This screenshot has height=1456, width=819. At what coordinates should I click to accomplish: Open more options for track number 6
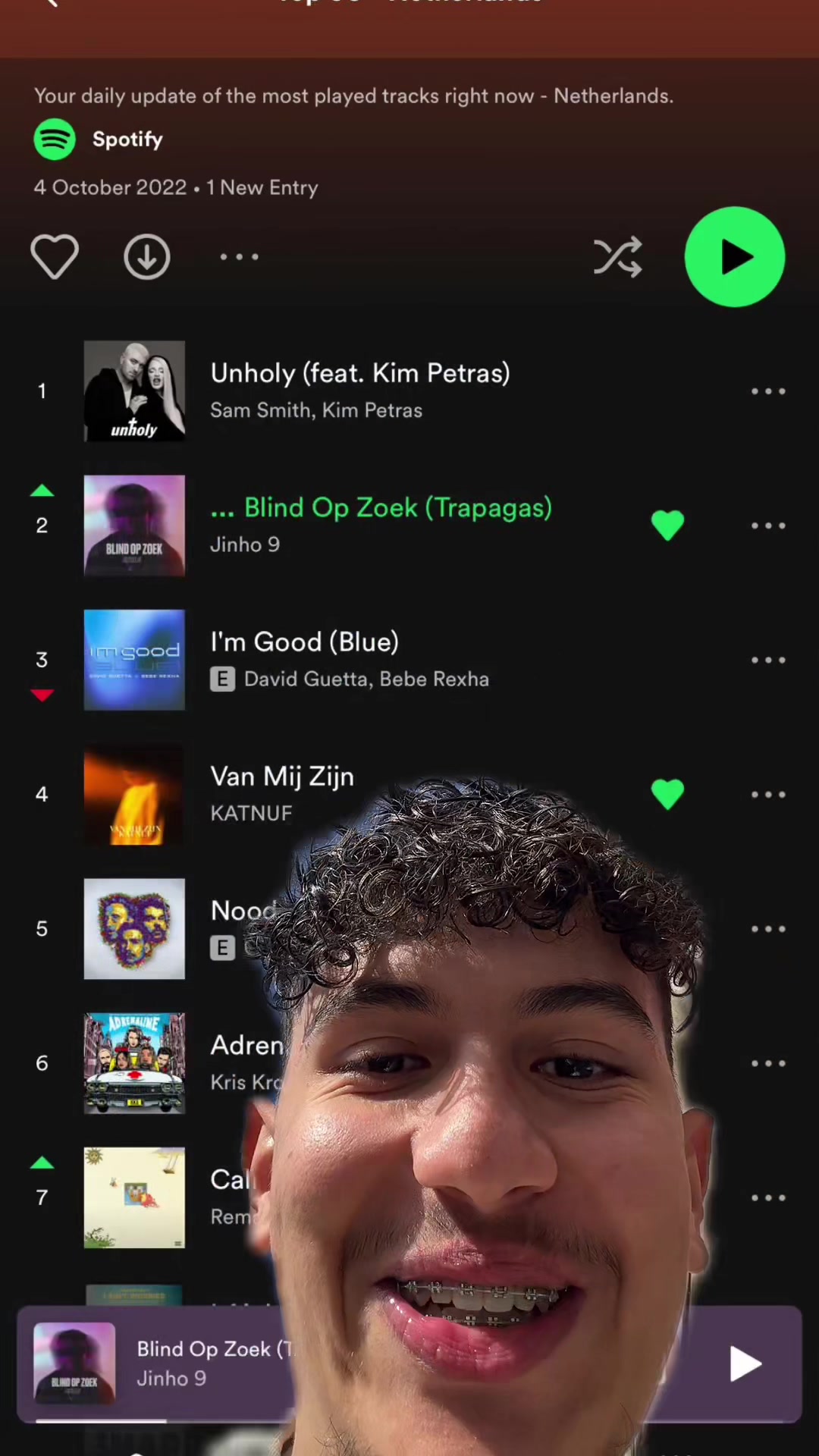[x=768, y=1063]
